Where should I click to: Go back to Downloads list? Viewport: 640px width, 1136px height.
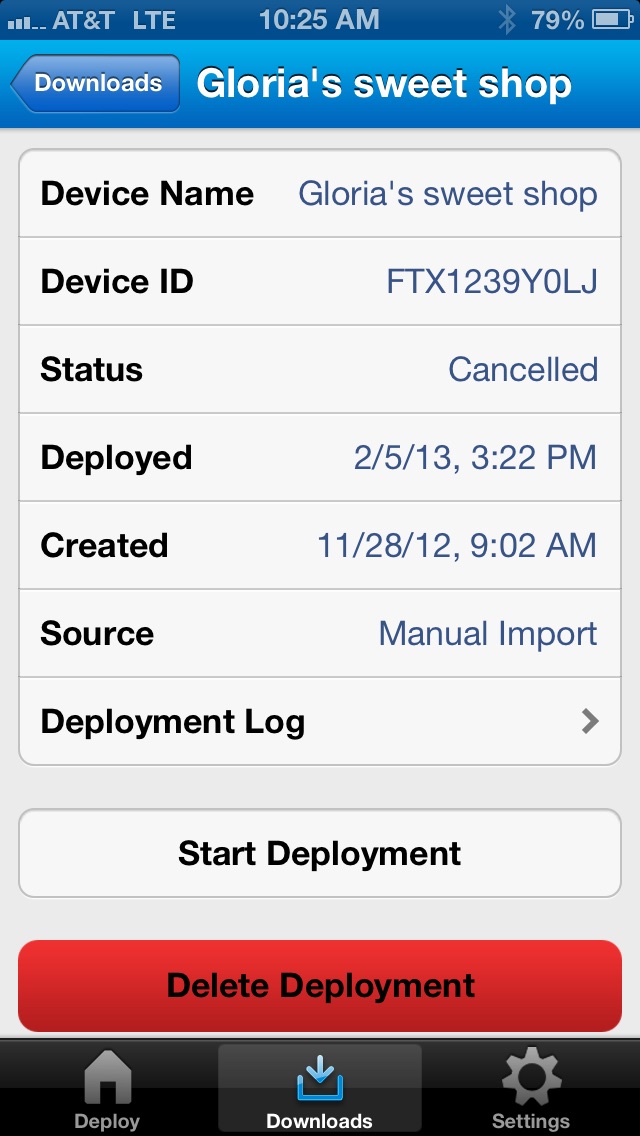[x=96, y=83]
